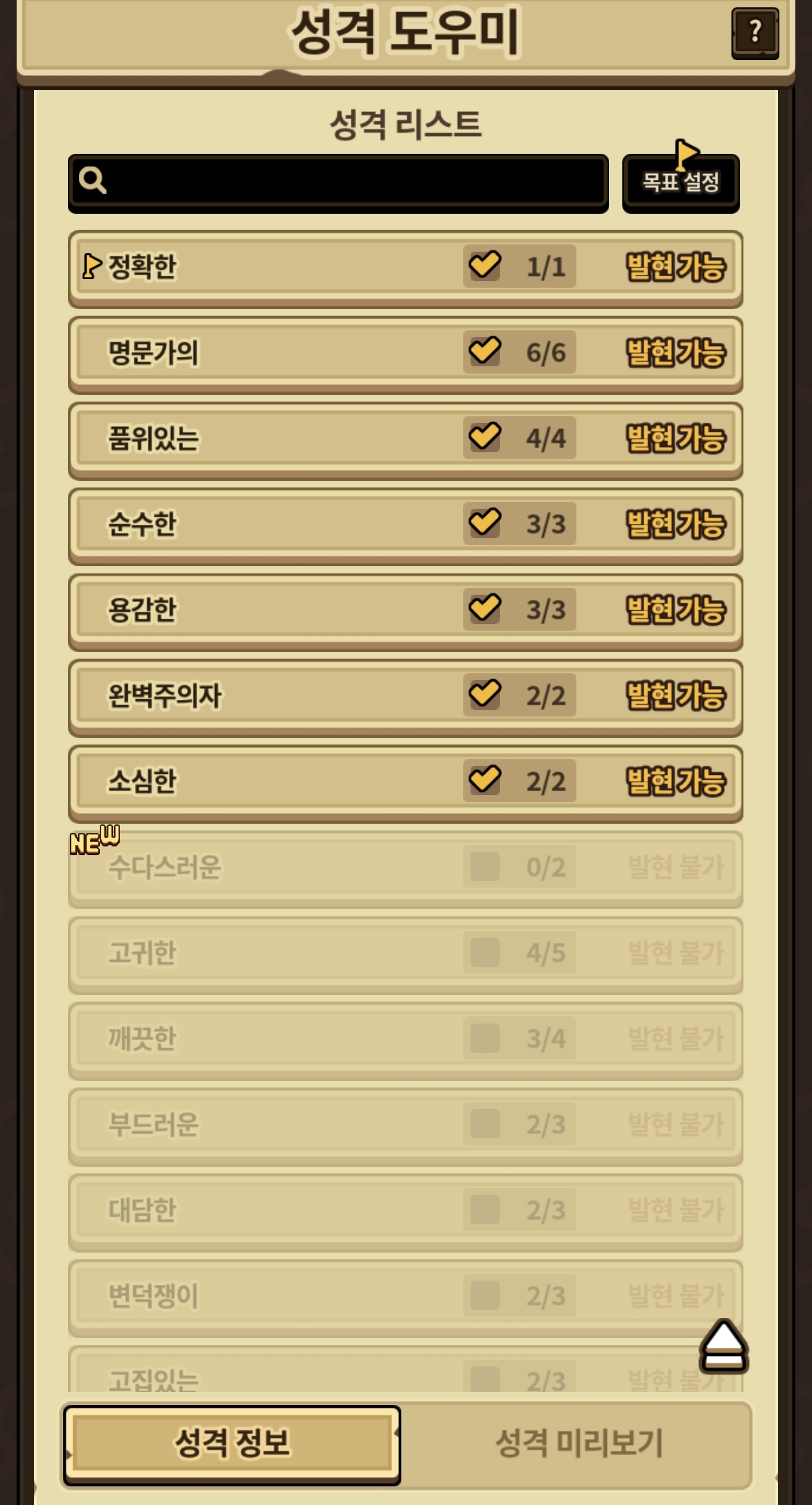The image size is (812, 1505).
Task: Select the 완벽주의자 personality row
Action: (x=405, y=695)
